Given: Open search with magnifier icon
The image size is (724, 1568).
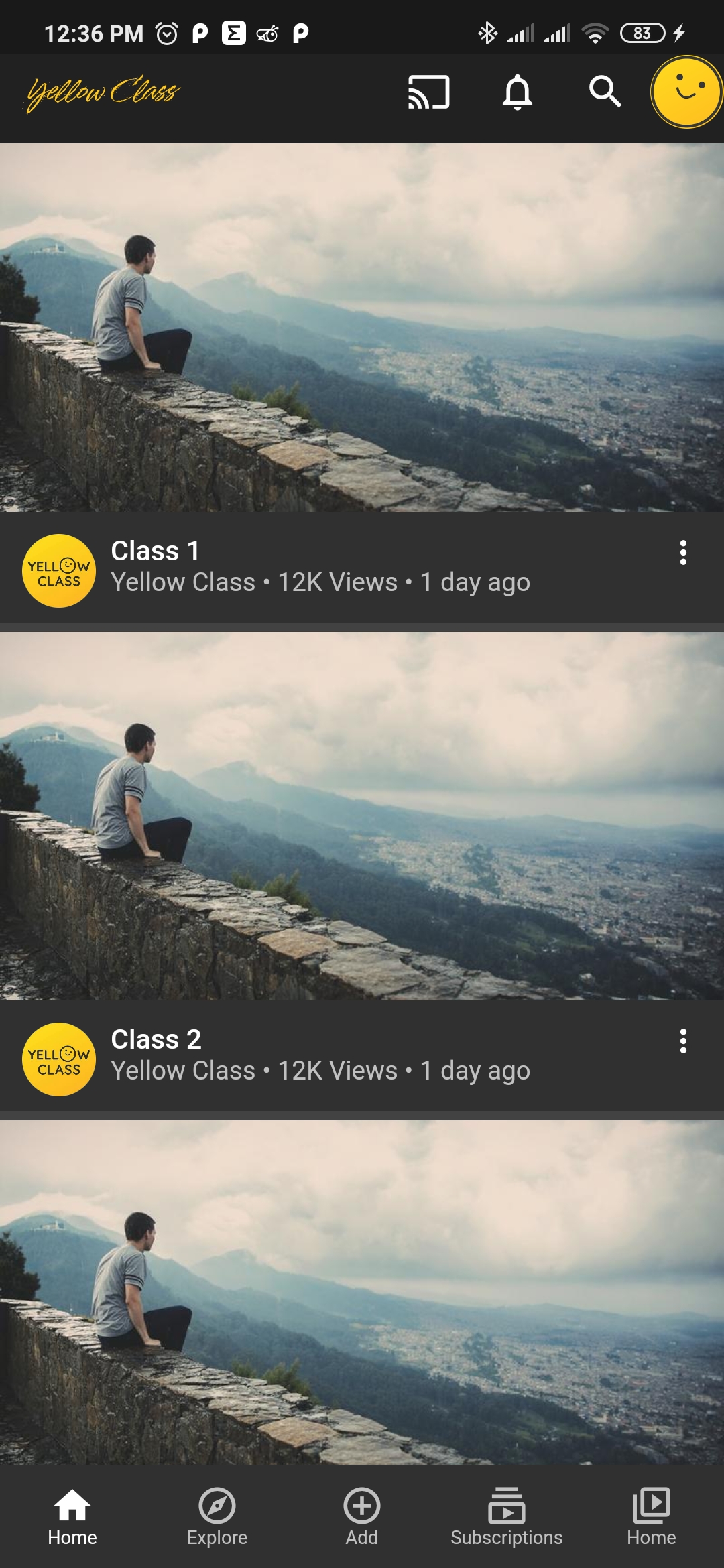Looking at the screenshot, I should [605, 94].
